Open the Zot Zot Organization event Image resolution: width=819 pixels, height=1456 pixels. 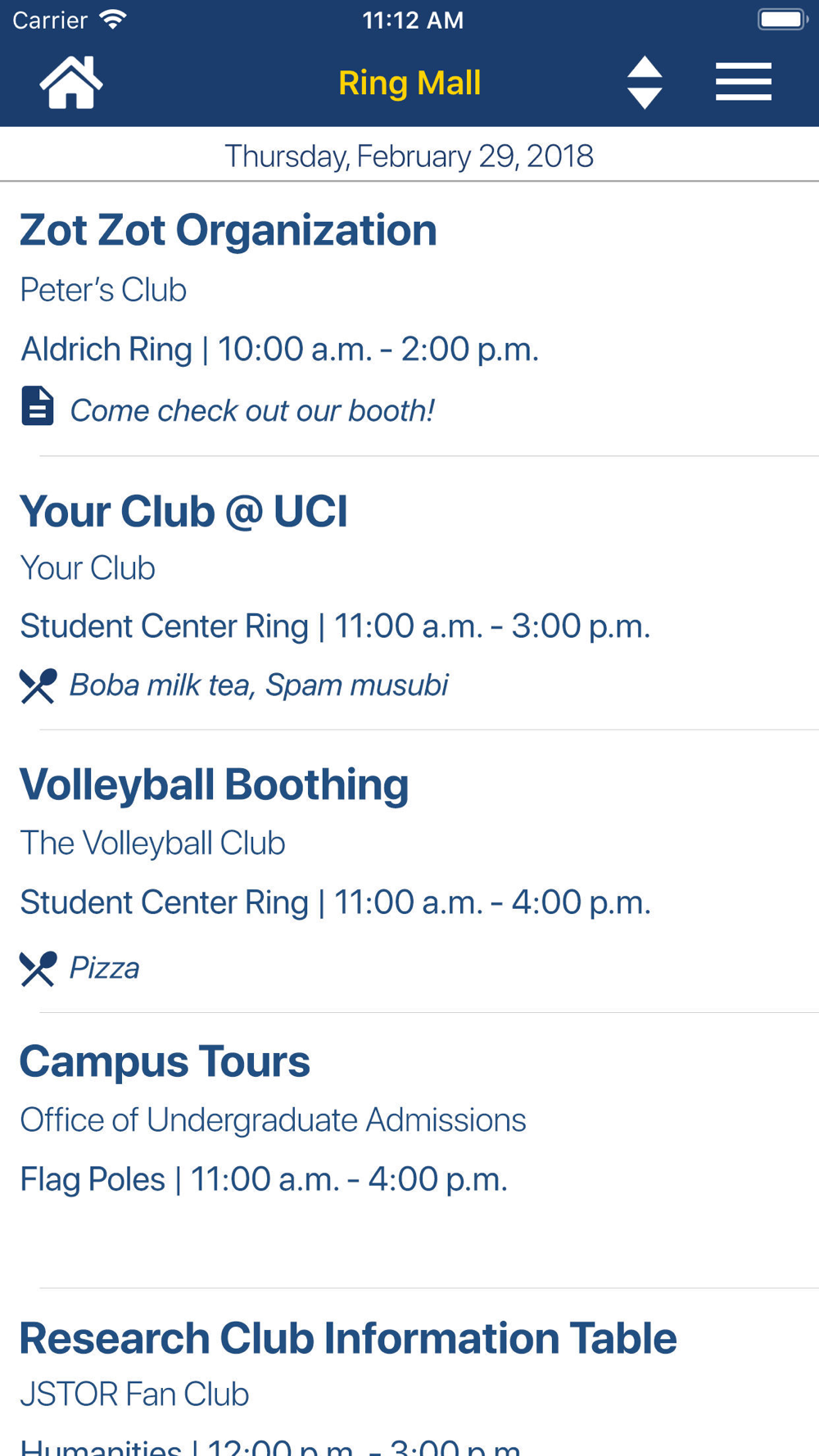[409, 319]
